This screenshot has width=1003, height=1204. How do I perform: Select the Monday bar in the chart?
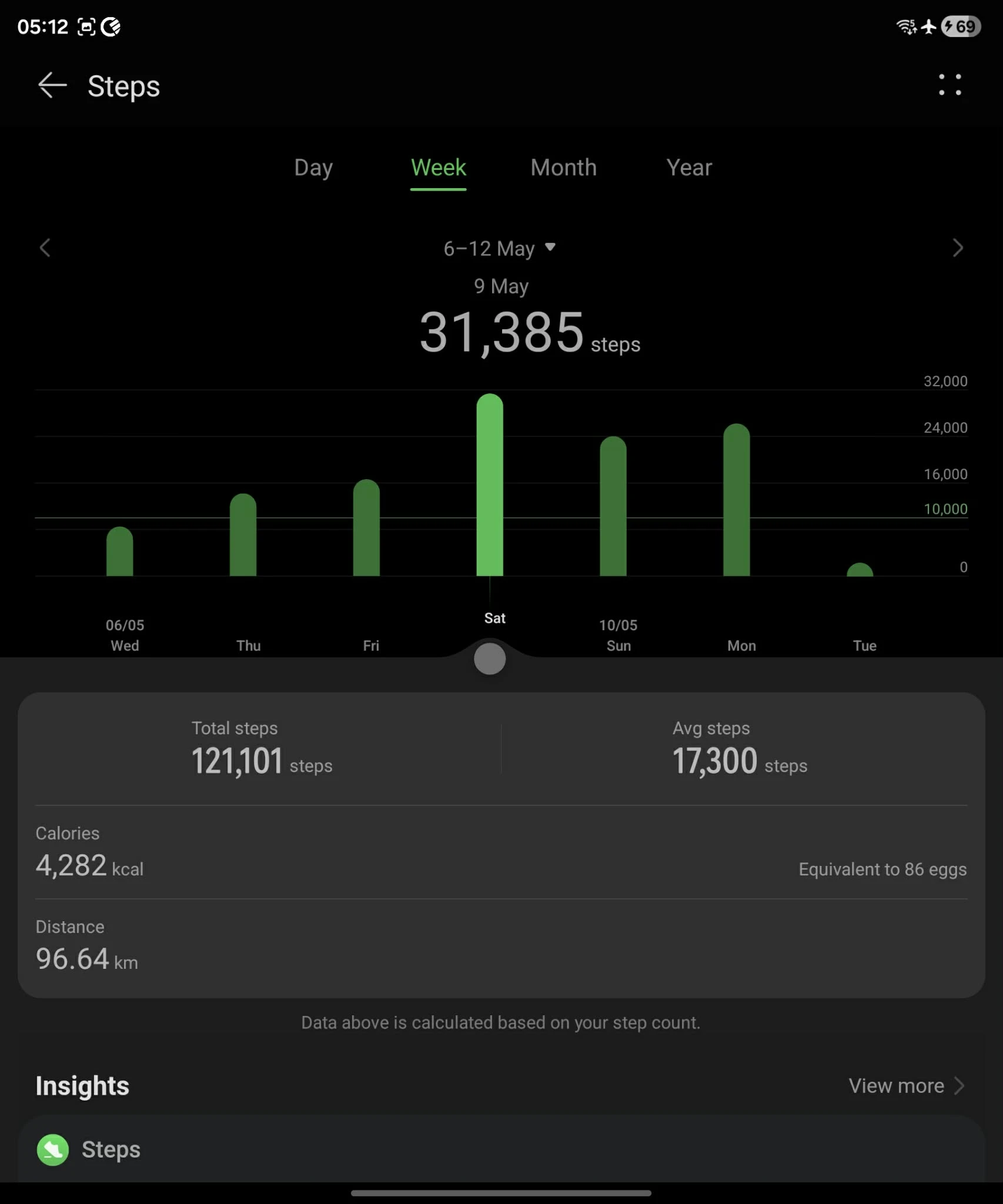(737, 500)
